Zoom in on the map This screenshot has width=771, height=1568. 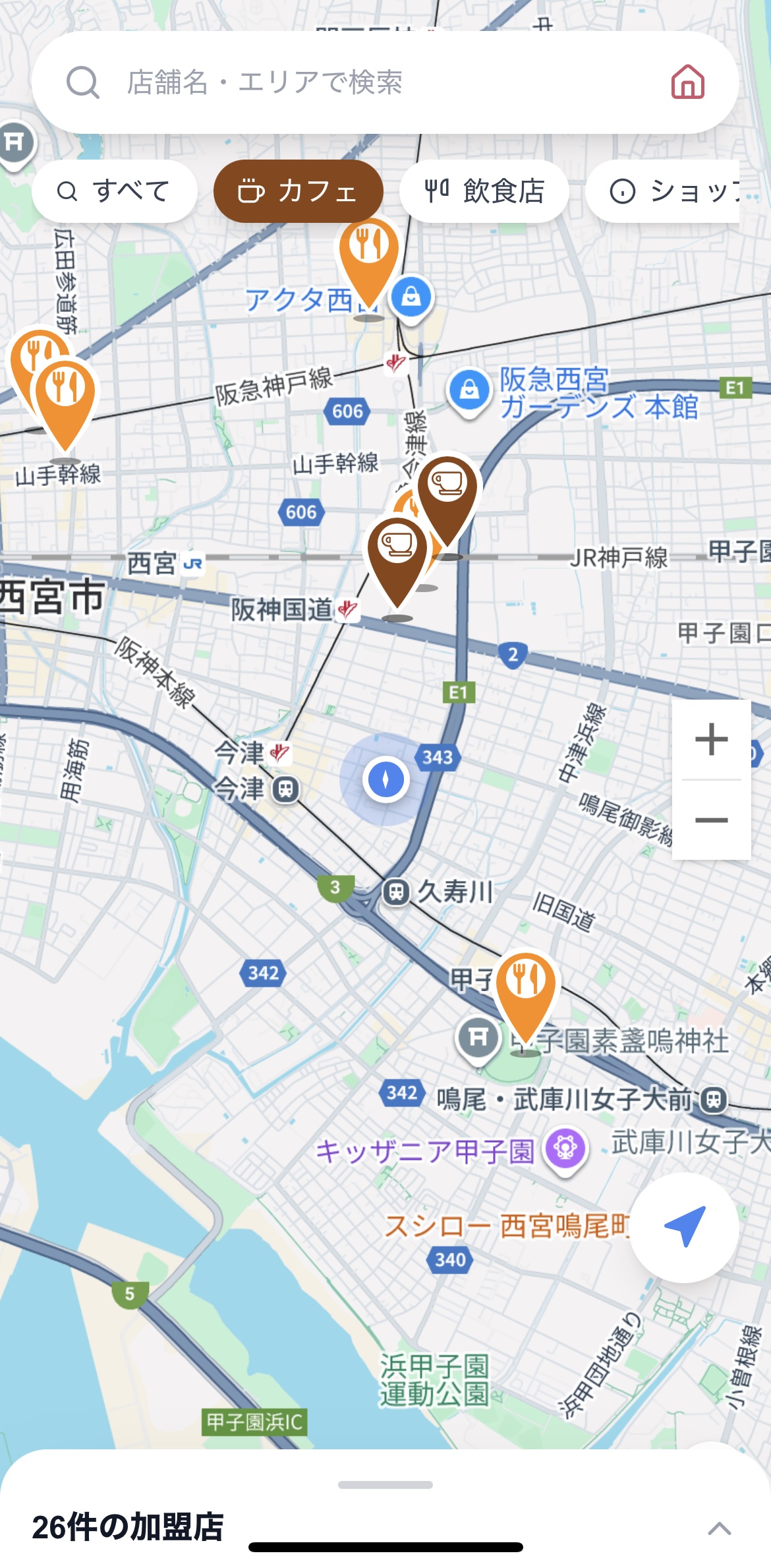coord(711,739)
